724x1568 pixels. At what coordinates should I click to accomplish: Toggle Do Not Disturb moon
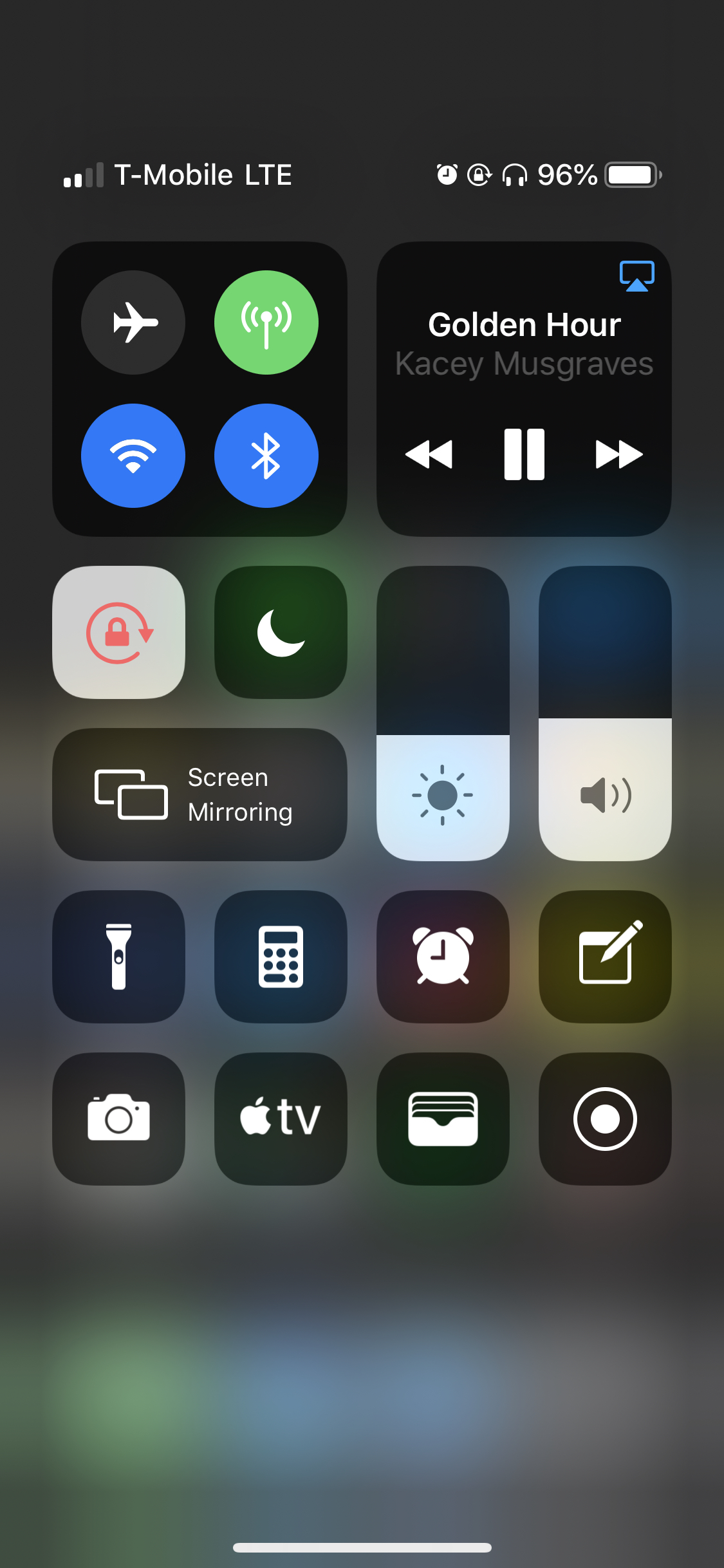[281, 633]
